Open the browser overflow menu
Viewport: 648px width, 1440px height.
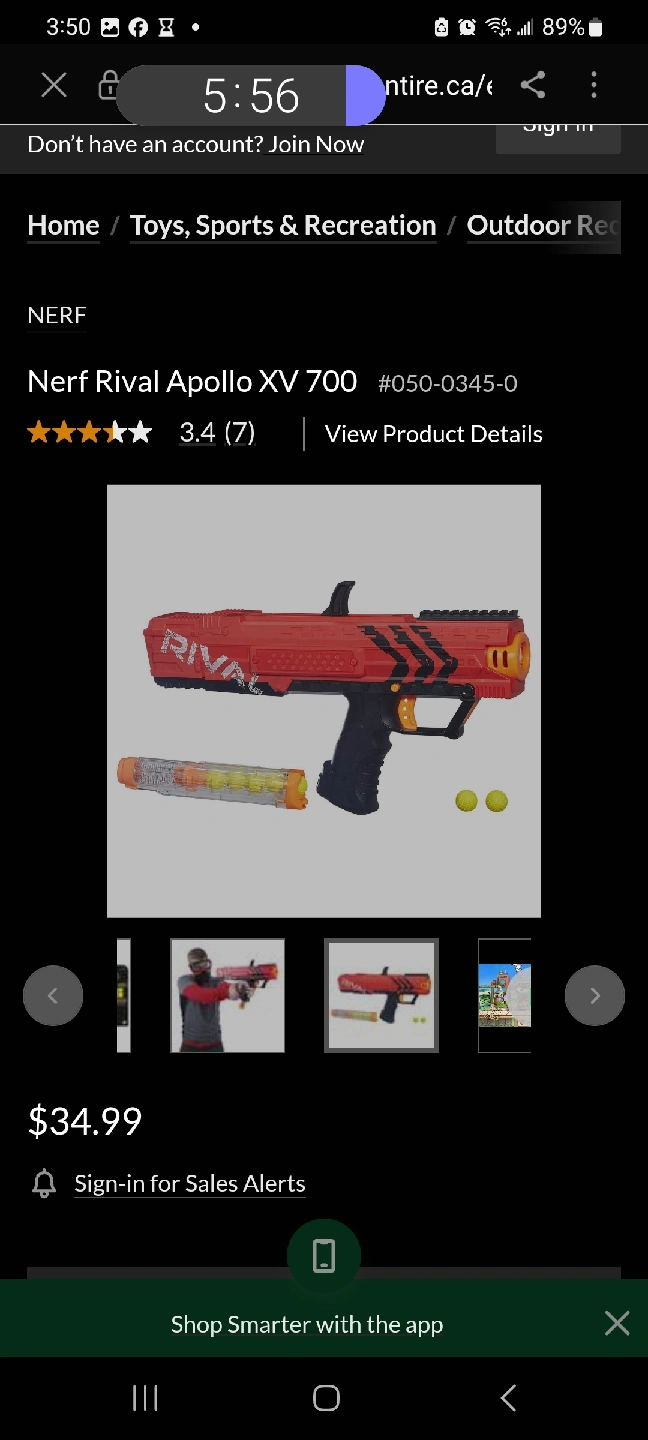click(594, 85)
